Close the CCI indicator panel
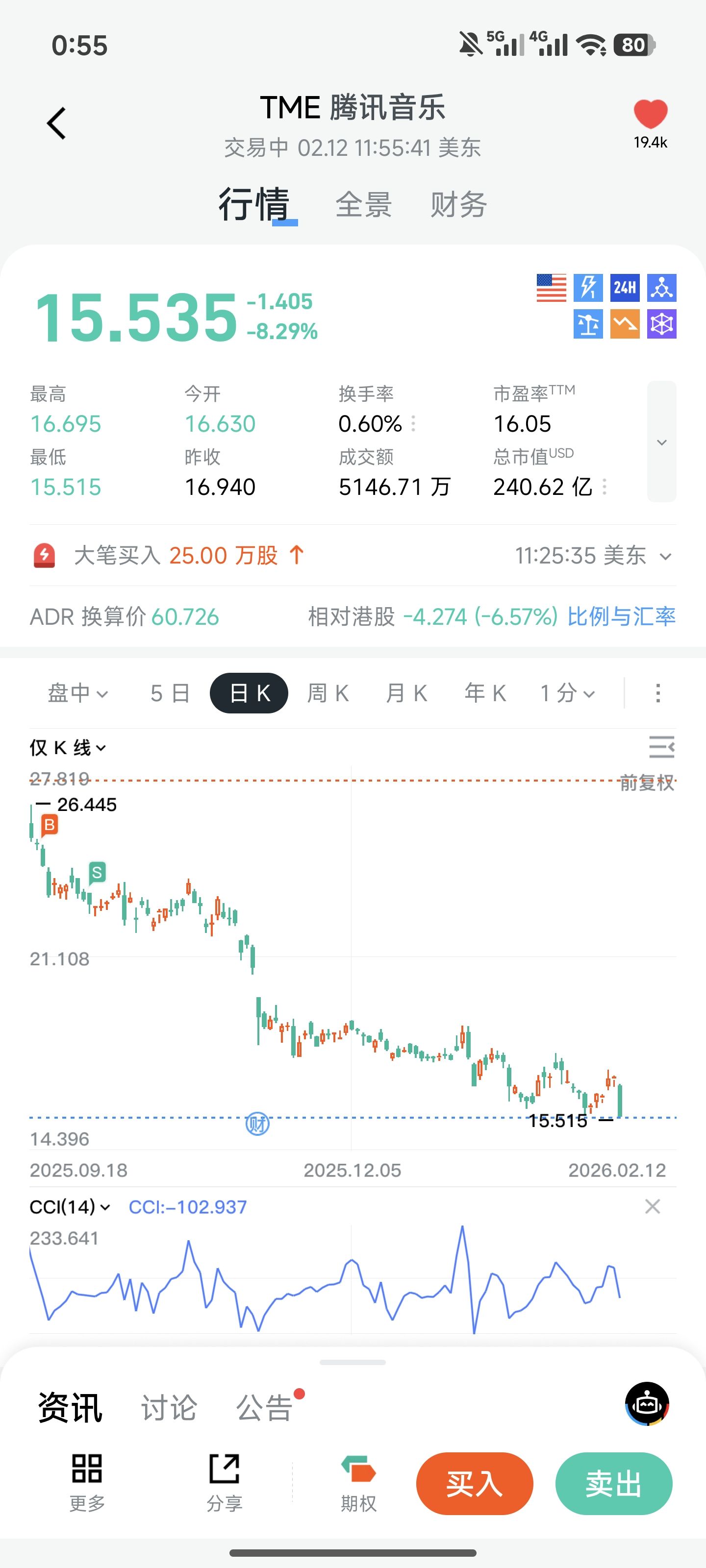Image resolution: width=706 pixels, height=1568 pixels. [x=653, y=1206]
